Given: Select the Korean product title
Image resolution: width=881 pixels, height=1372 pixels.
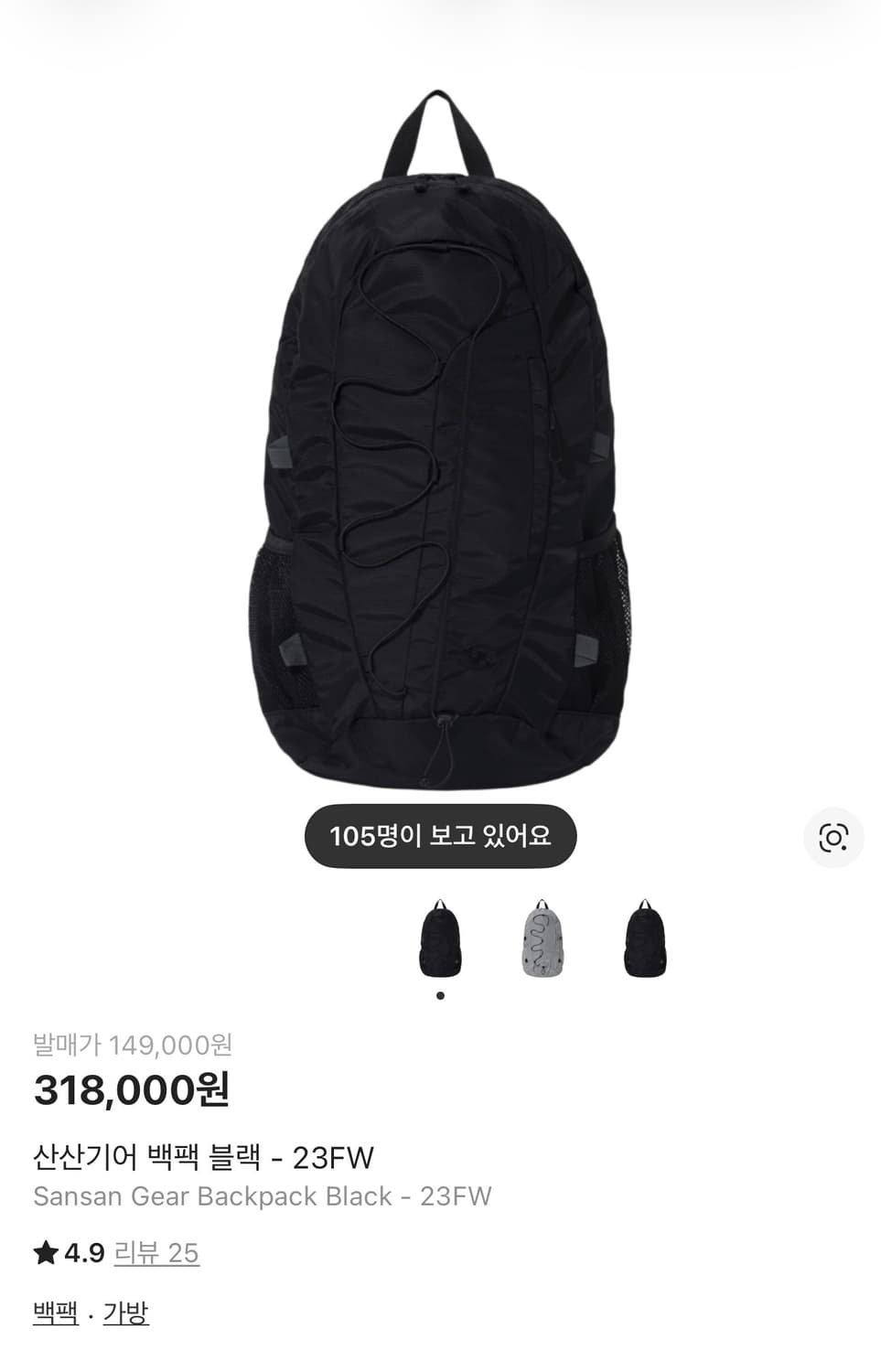Looking at the screenshot, I should pos(201,1157).
